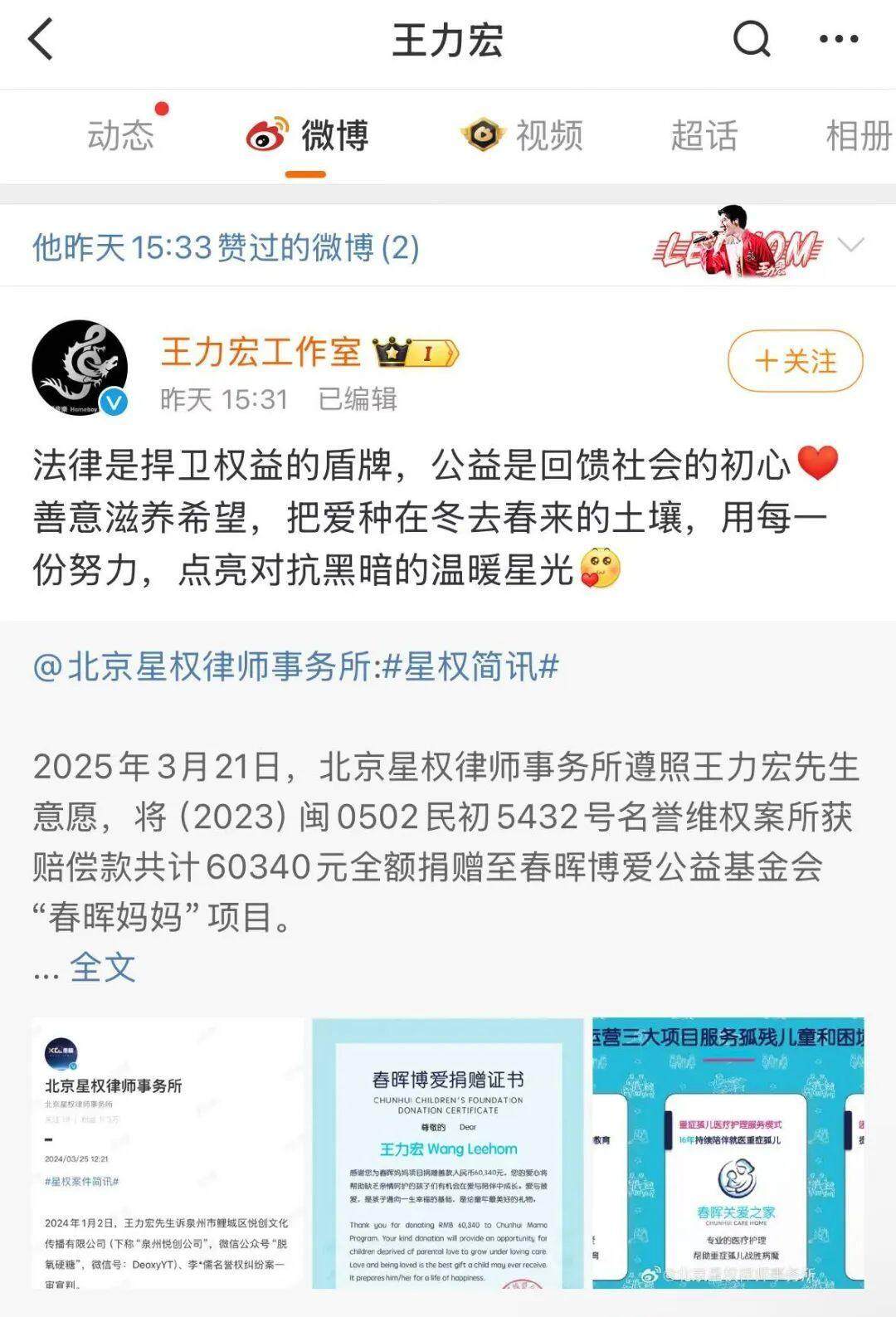This screenshot has height=1317, width=896.
Task: Expand the 他昨天赞过的微博 chevron
Action: point(851,246)
